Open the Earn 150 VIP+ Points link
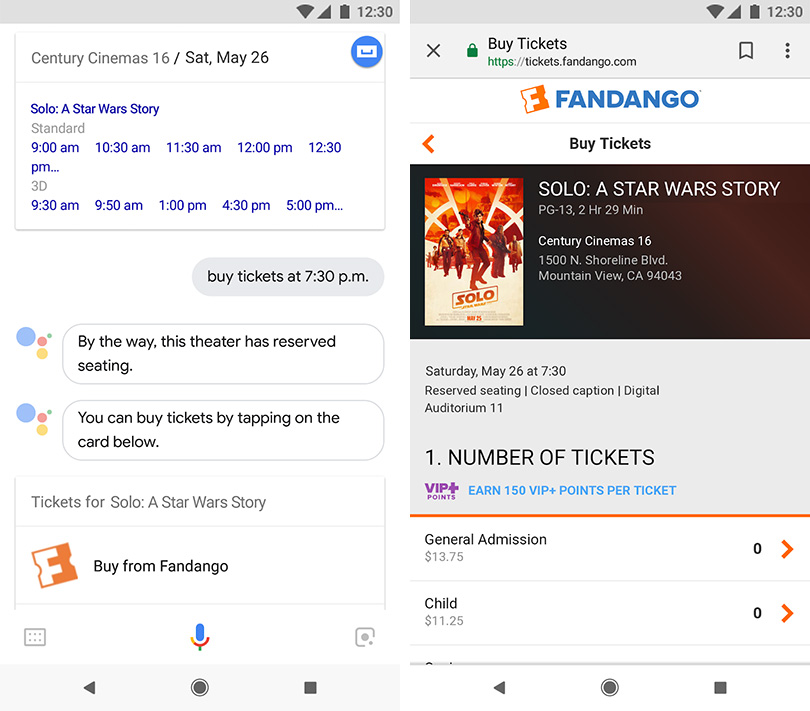This screenshot has width=810, height=711. (572, 490)
